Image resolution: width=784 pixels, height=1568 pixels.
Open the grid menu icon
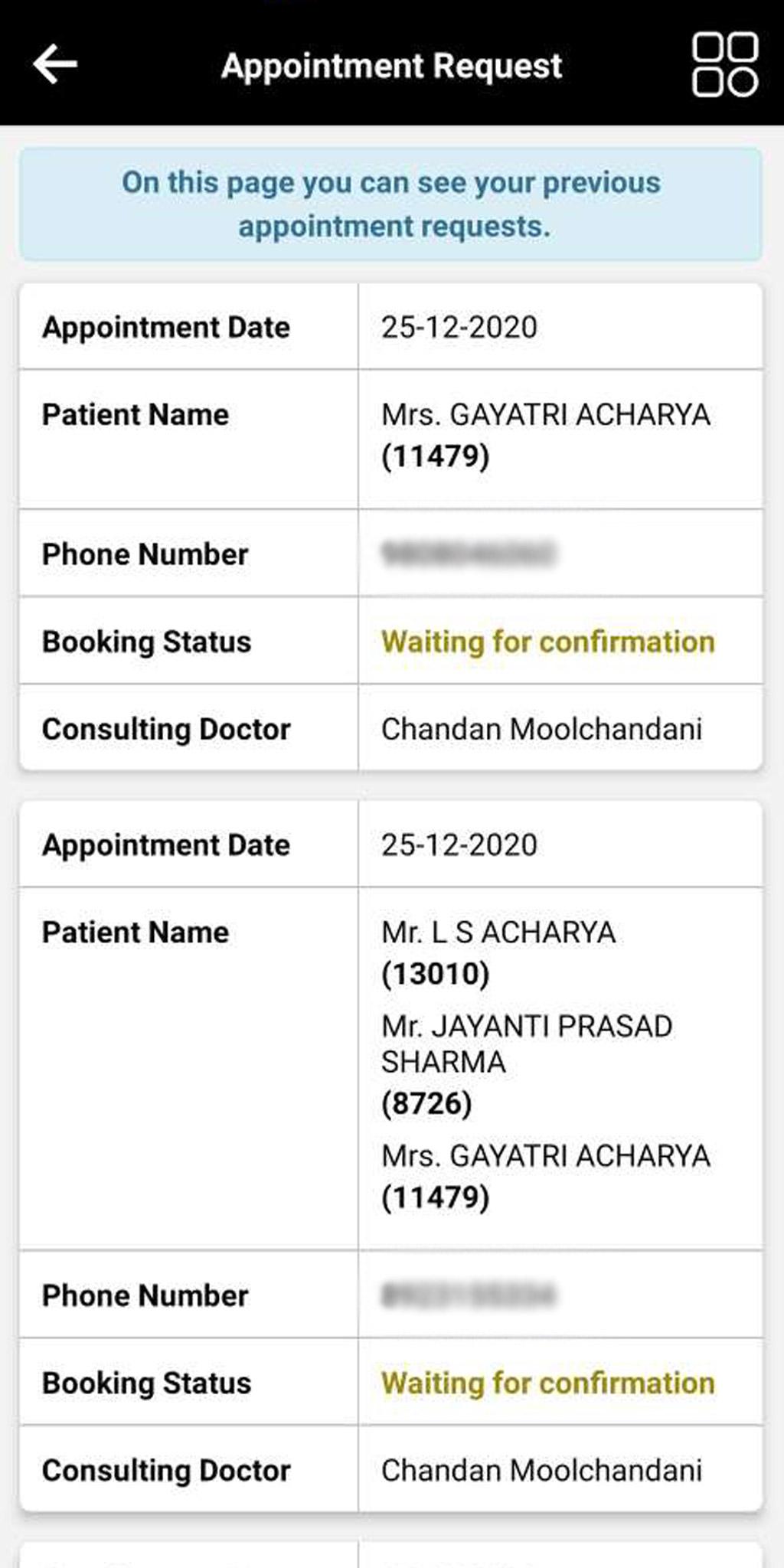click(x=725, y=65)
